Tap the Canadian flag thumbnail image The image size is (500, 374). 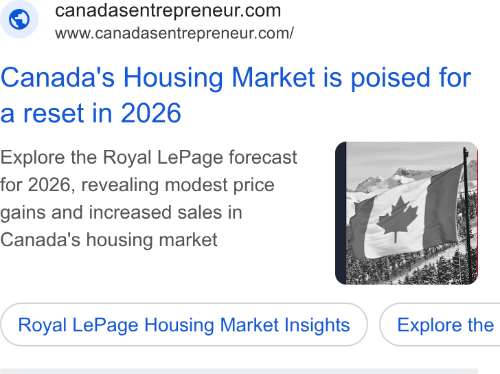coord(406,213)
